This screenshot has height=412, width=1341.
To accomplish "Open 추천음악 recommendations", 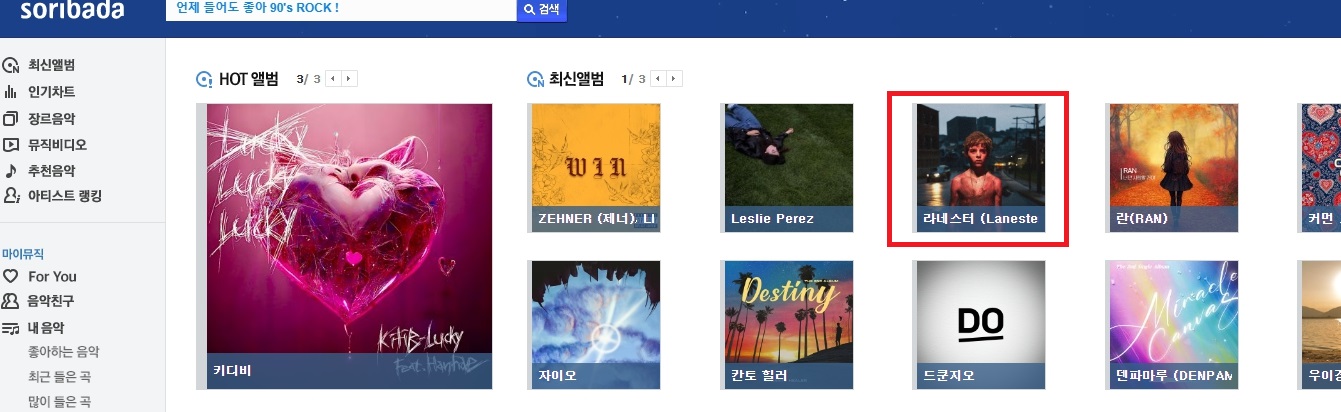I will (51, 170).
